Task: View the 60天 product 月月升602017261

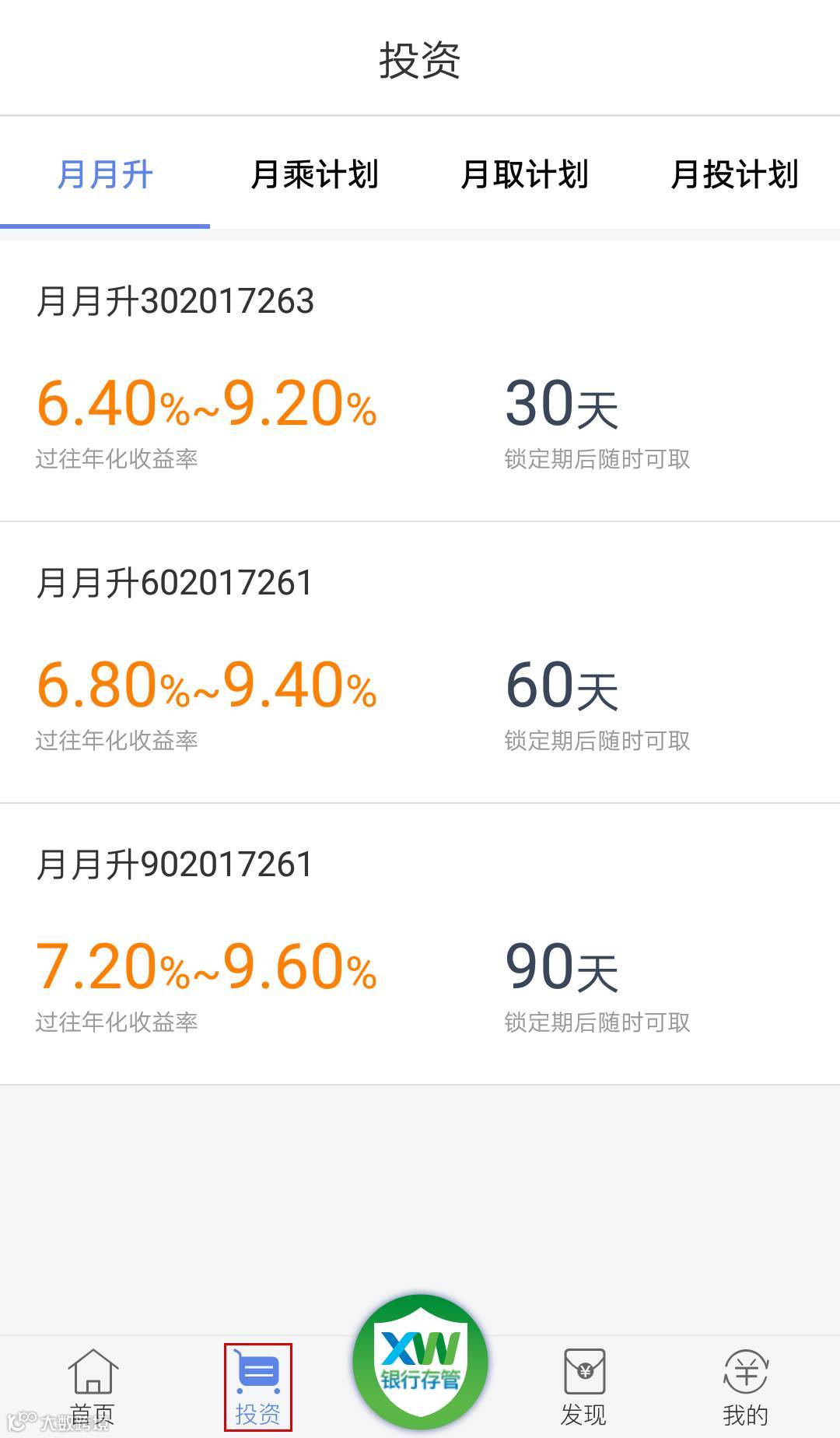Action: [420, 663]
